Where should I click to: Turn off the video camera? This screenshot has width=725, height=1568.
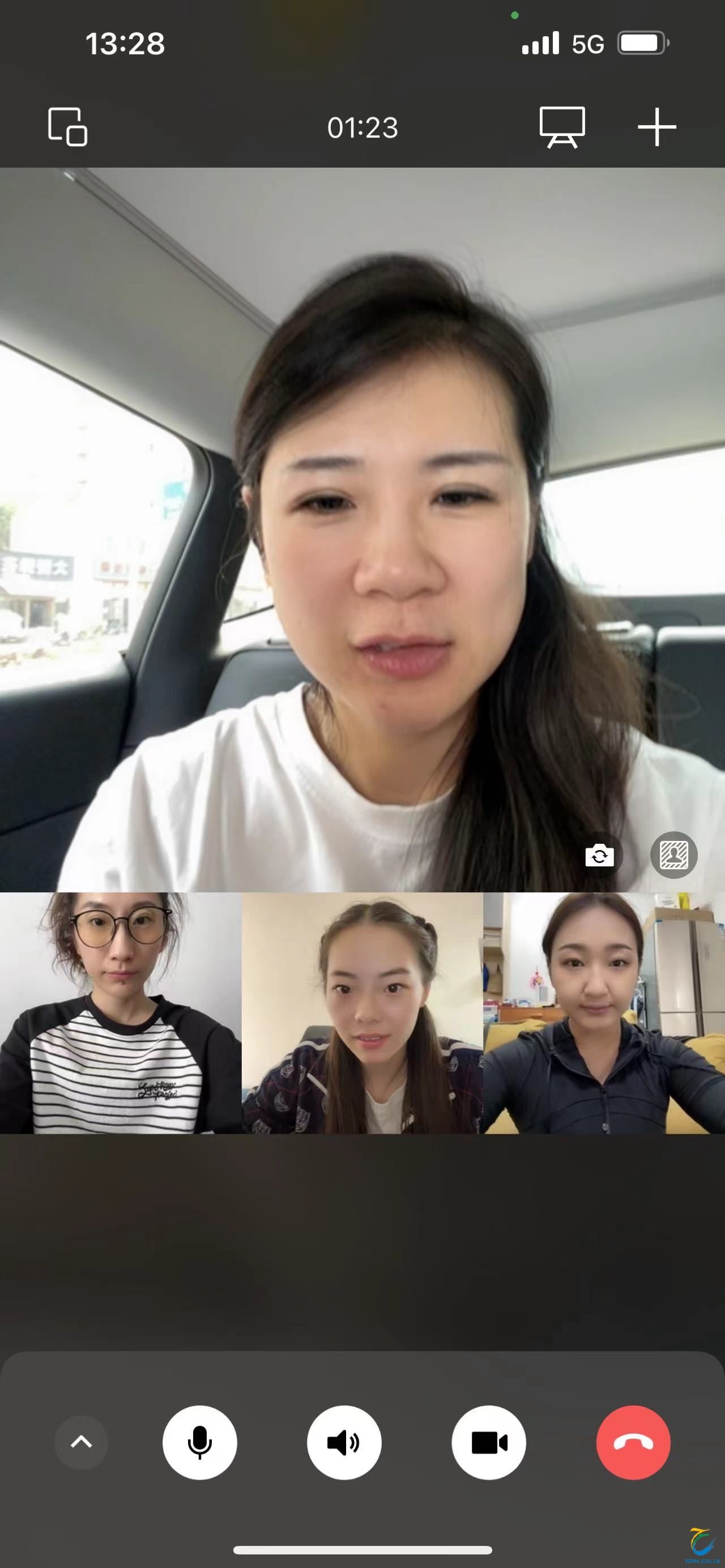pyautogui.click(x=489, y=1442)
